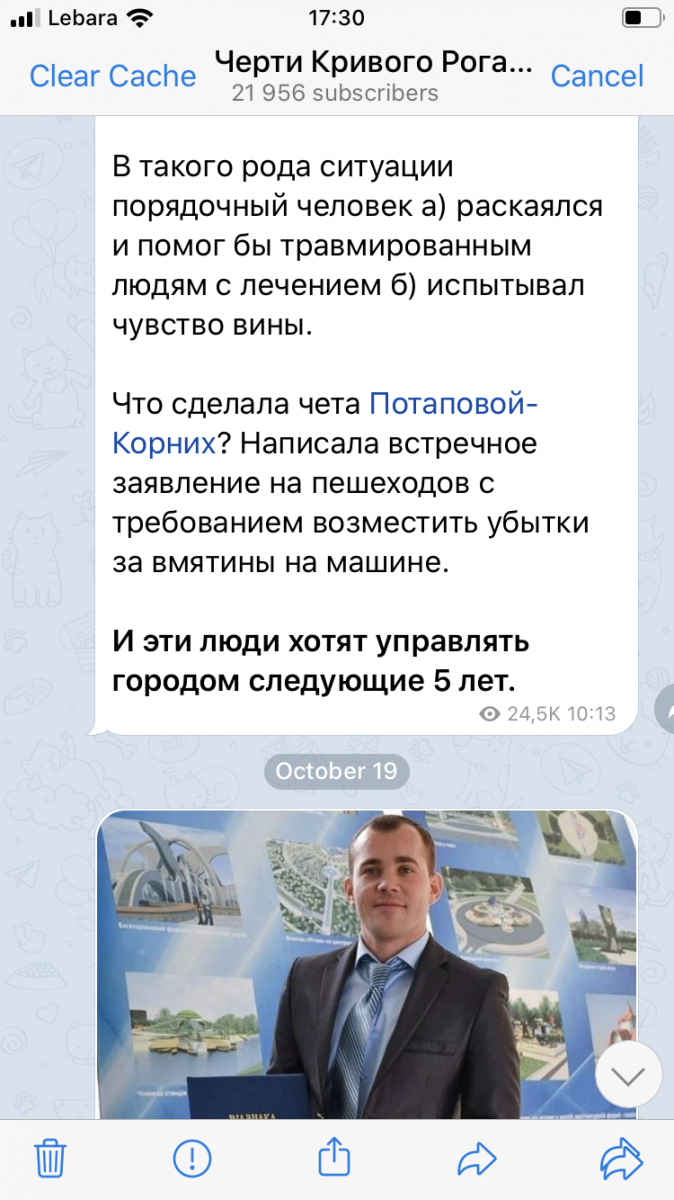
Task: Cancel the message selection
Action: pyautogui.click(x=597, y=76)
